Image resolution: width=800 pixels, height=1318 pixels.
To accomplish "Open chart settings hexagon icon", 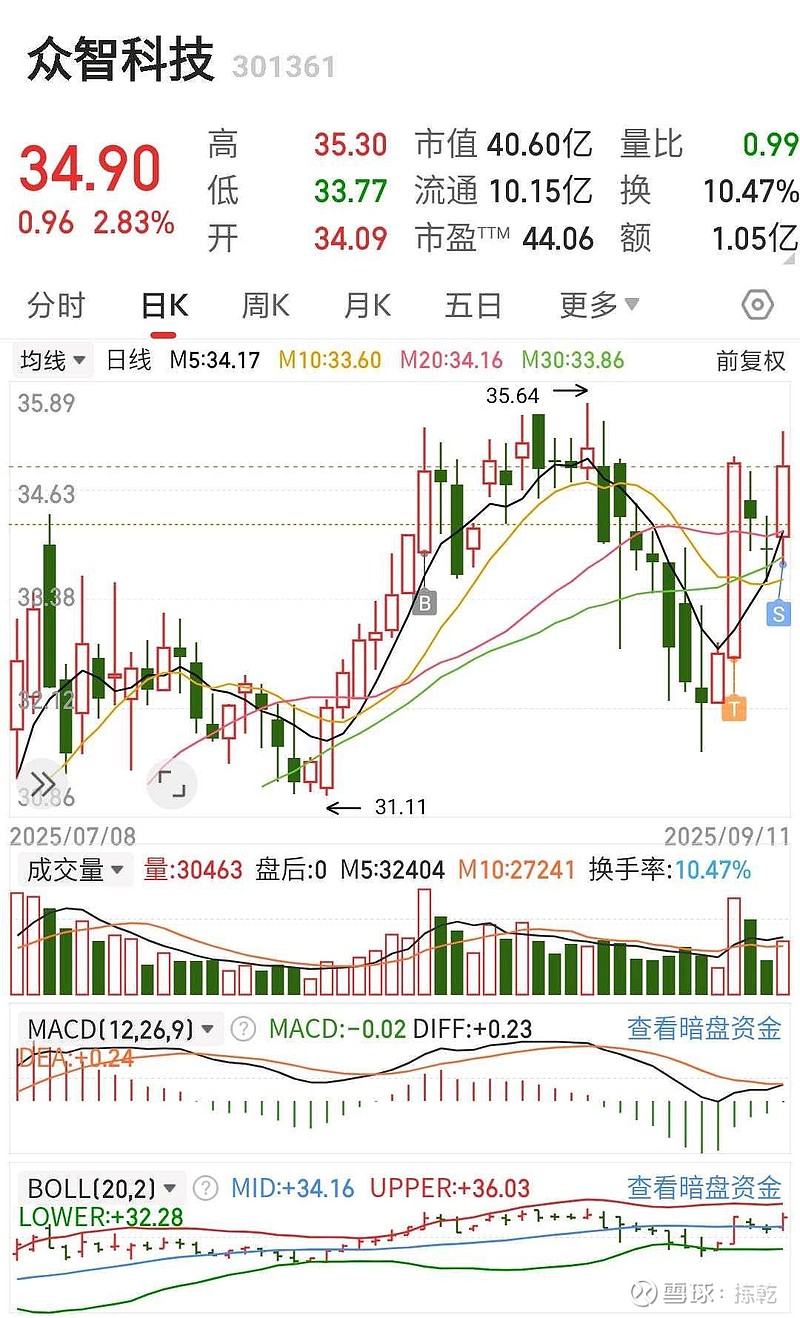I will click(758, 305).
